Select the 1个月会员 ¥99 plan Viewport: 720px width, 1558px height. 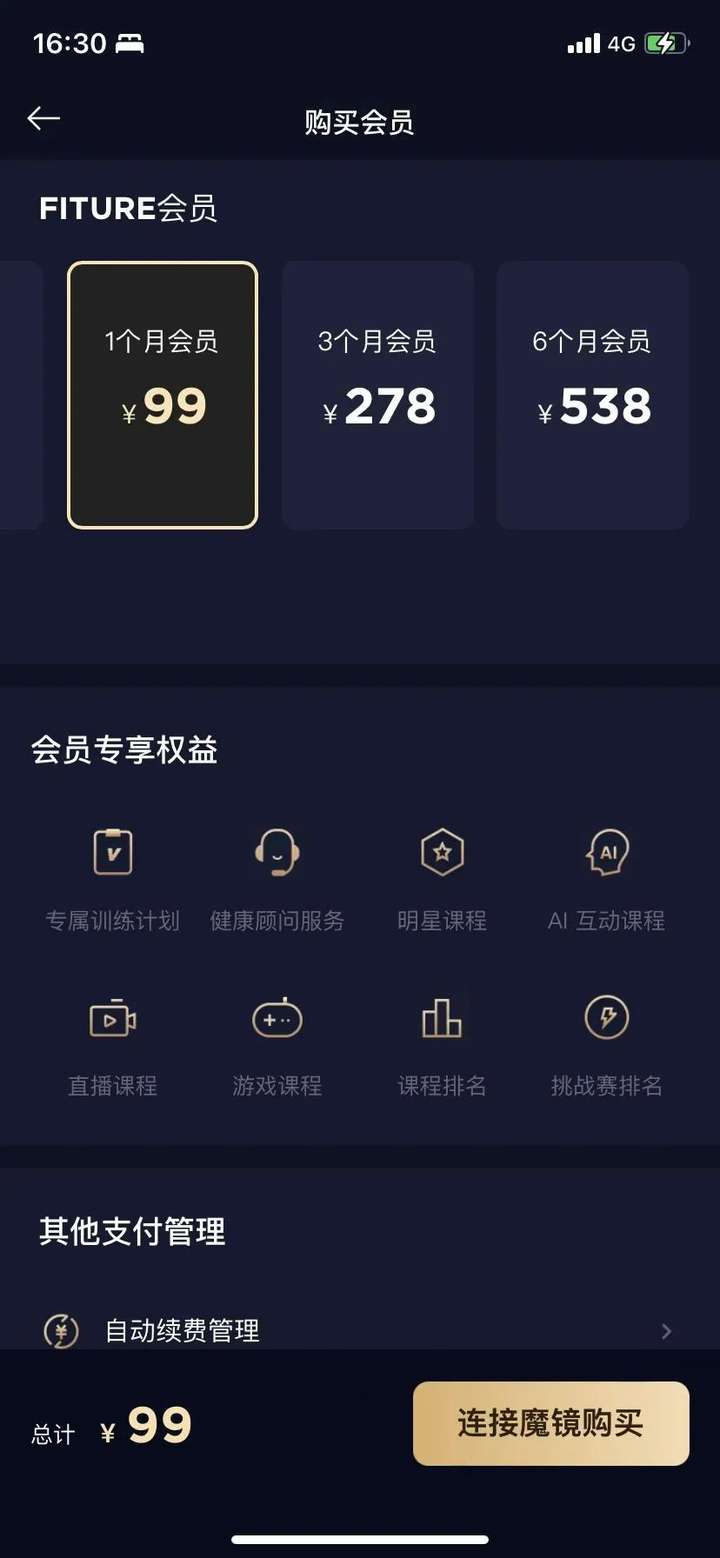click(162, 394)
